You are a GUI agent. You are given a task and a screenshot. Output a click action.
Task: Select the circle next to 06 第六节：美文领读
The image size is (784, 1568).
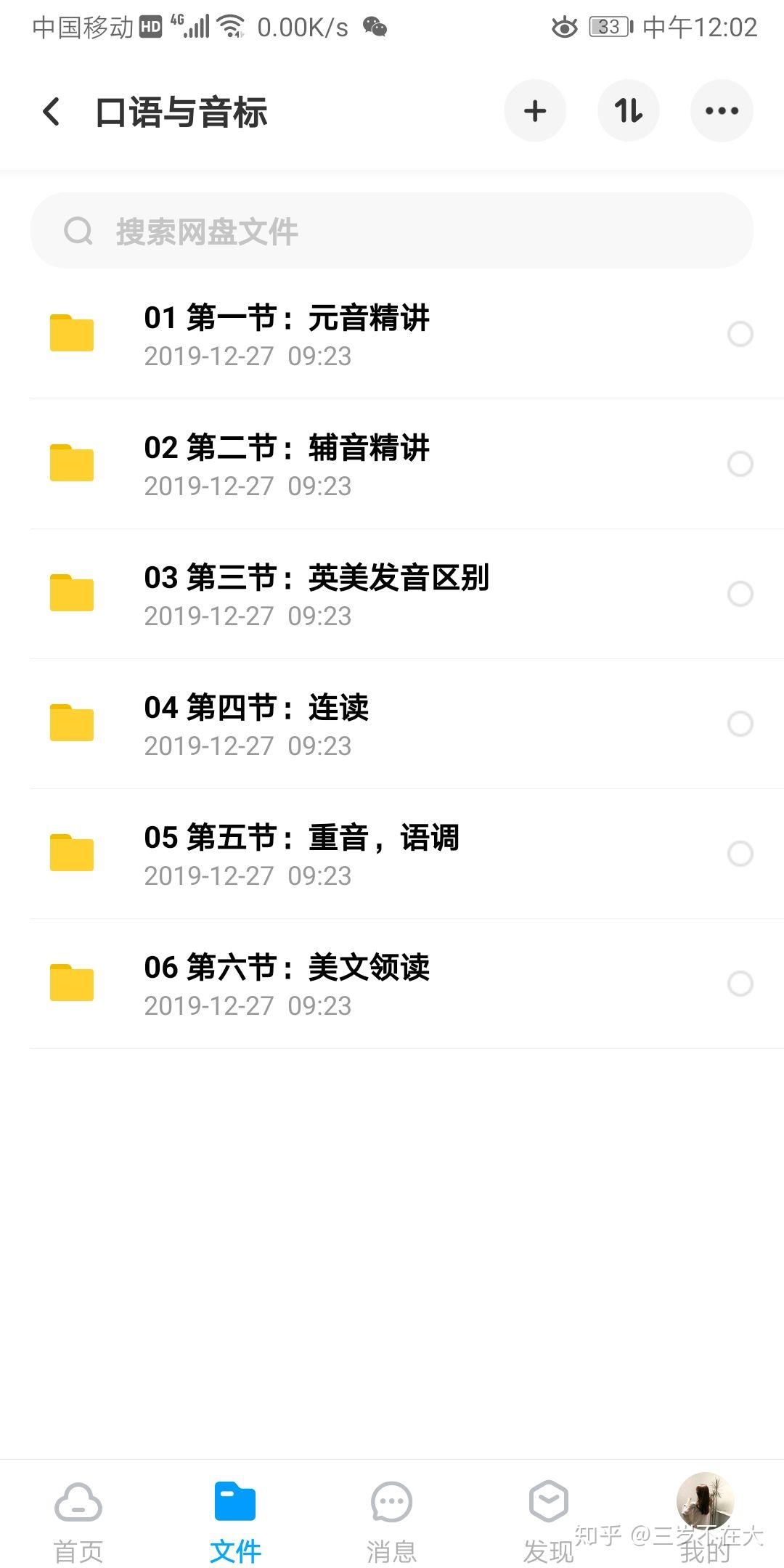click(740, 984)
